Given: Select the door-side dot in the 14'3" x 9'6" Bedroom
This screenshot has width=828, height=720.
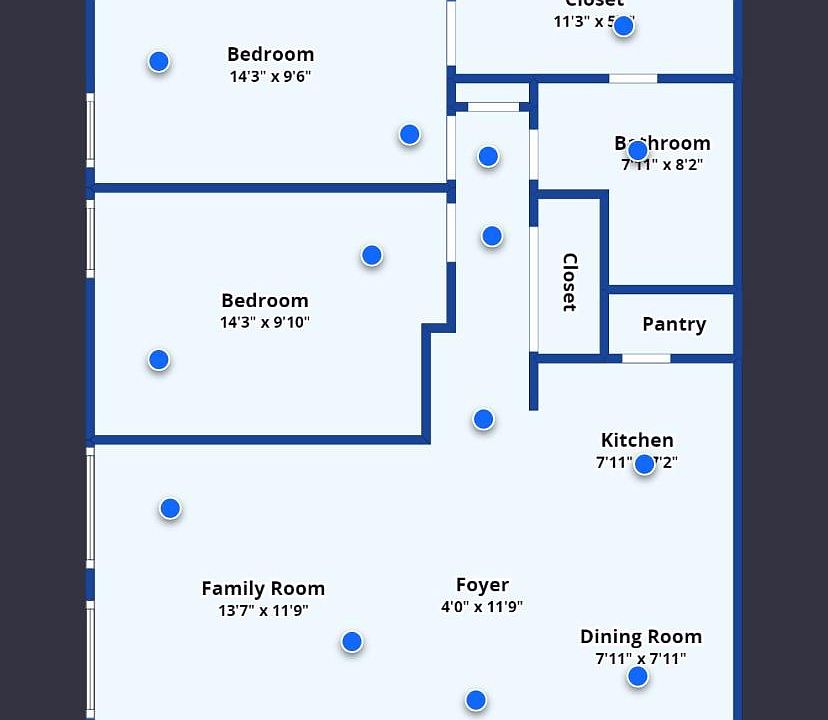Looking at the screenshot, I should [x=409, y=134].
